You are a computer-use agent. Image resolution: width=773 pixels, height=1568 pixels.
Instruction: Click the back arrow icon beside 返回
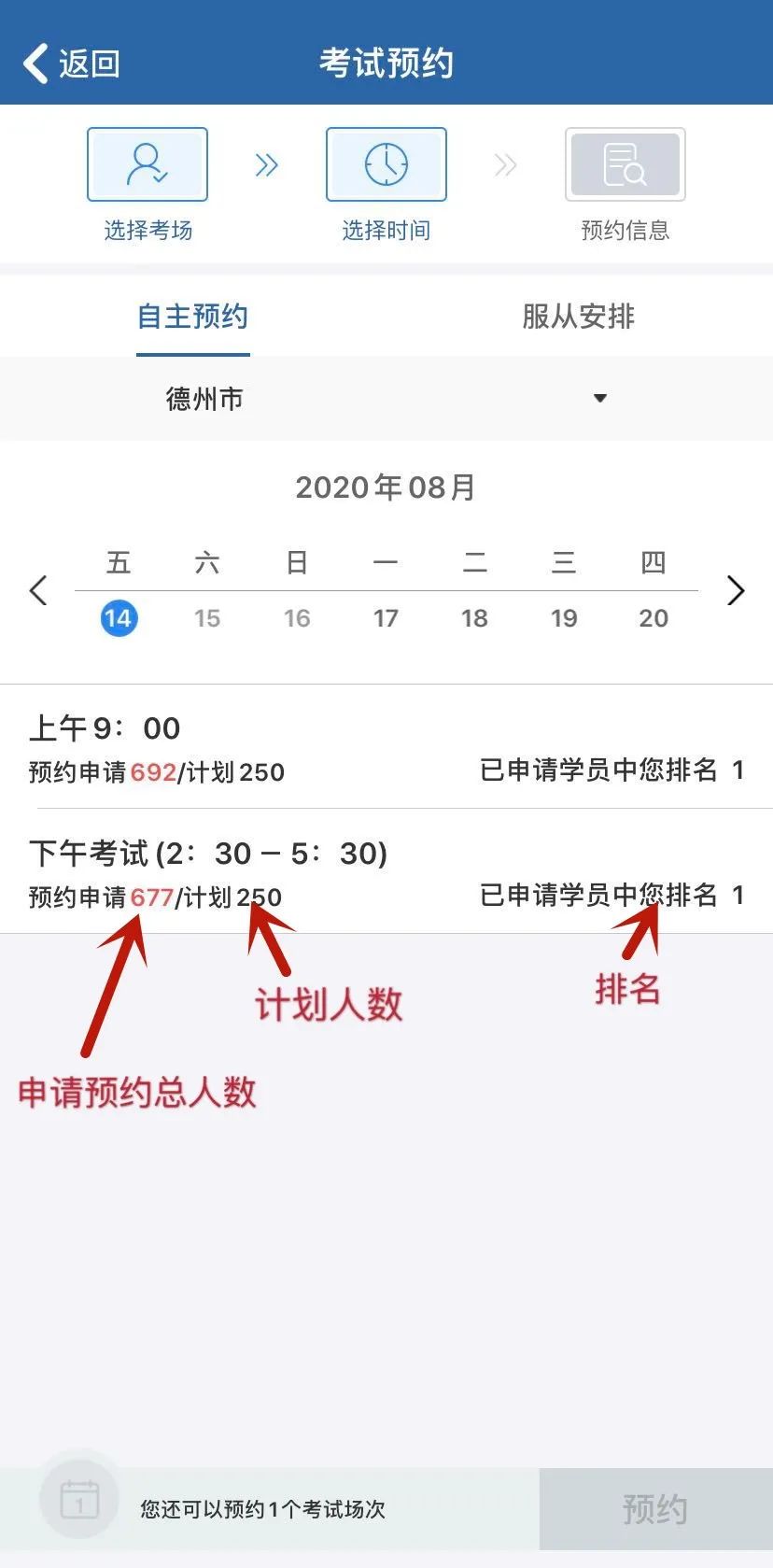tap(35, 63)
